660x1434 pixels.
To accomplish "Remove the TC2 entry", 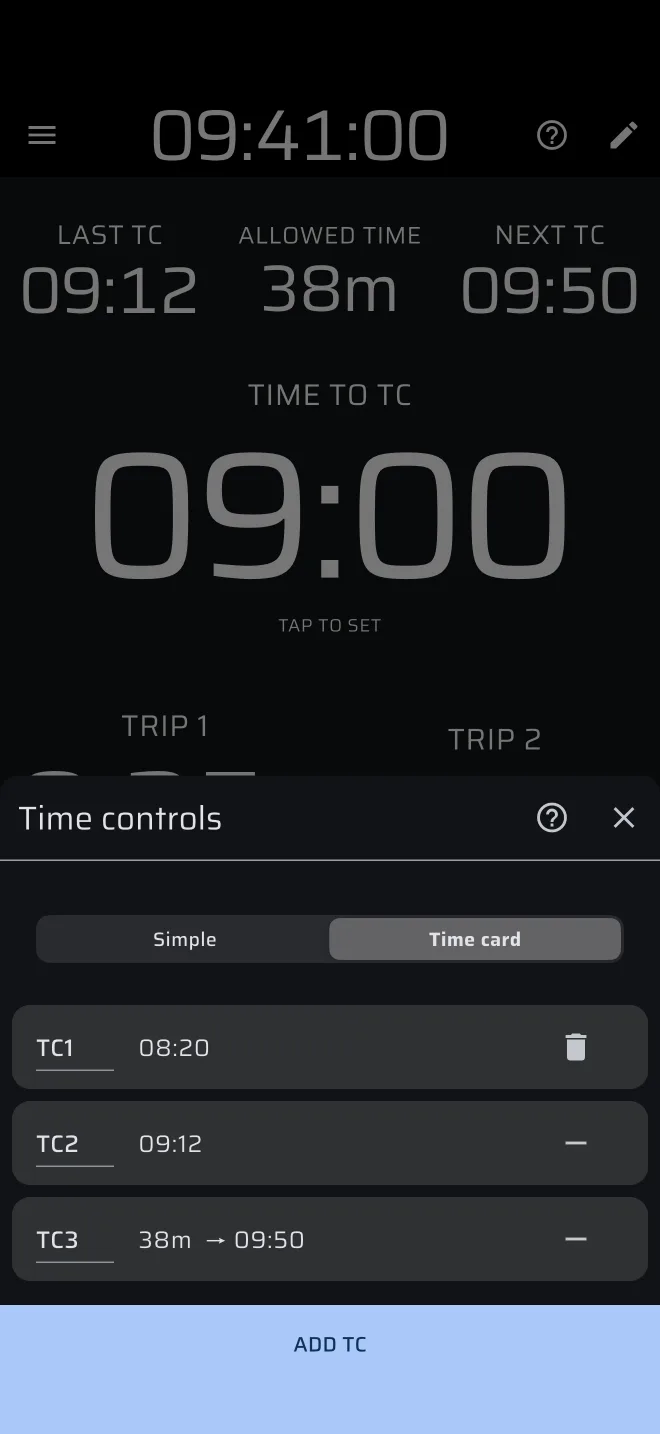I will (x=576, y=1143).
